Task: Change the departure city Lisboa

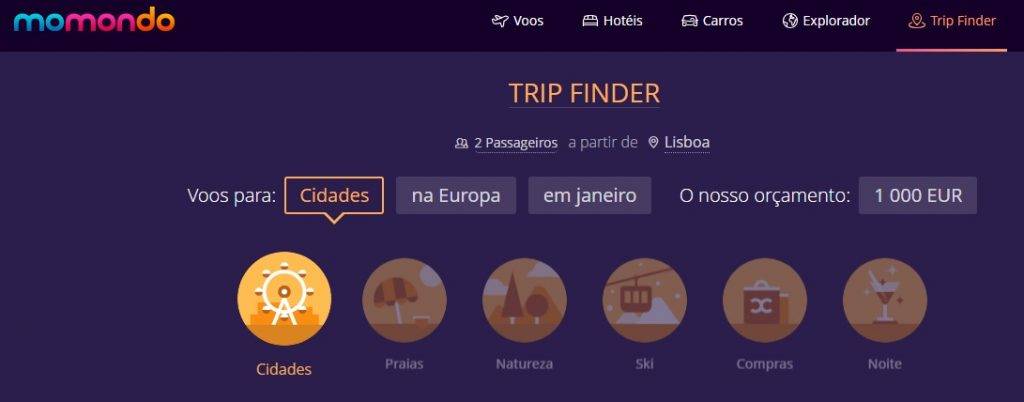Action: coord(680,143)
